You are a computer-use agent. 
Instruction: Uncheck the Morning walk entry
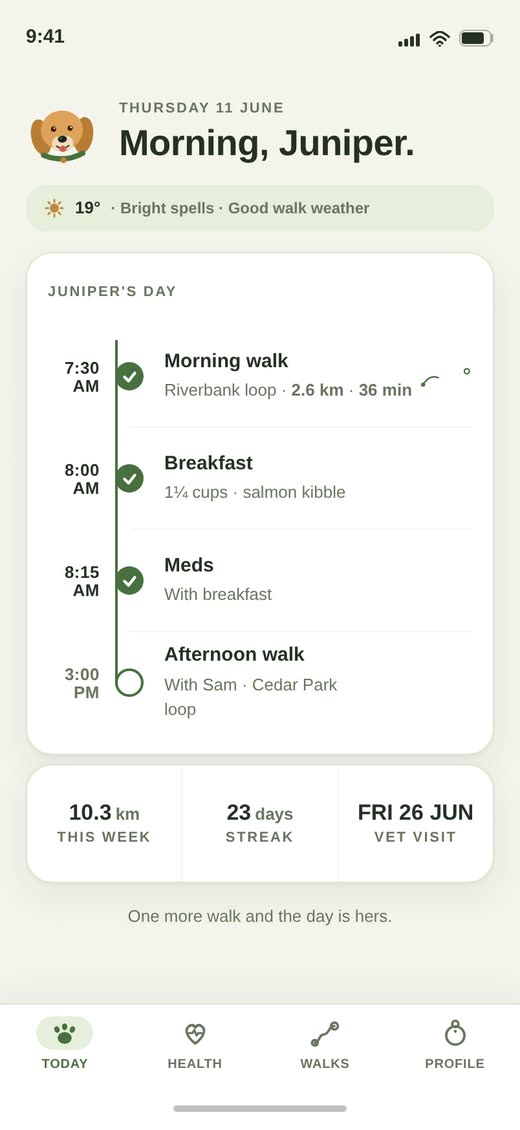pyautogui.click(x=130, y=376)
